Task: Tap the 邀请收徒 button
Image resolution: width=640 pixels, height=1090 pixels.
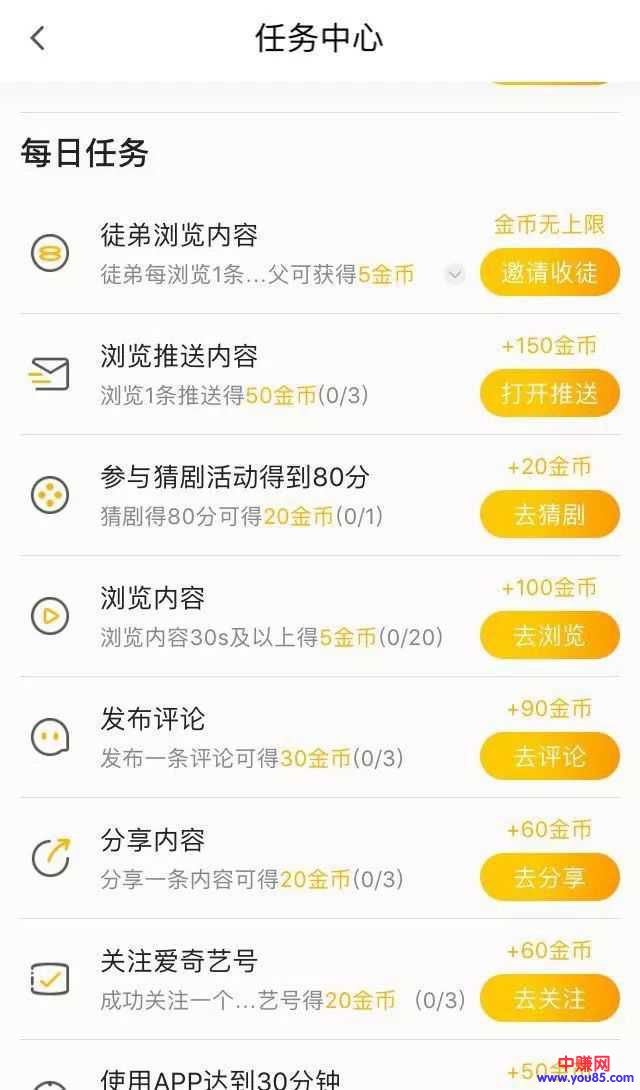Action: pos(549,272)
